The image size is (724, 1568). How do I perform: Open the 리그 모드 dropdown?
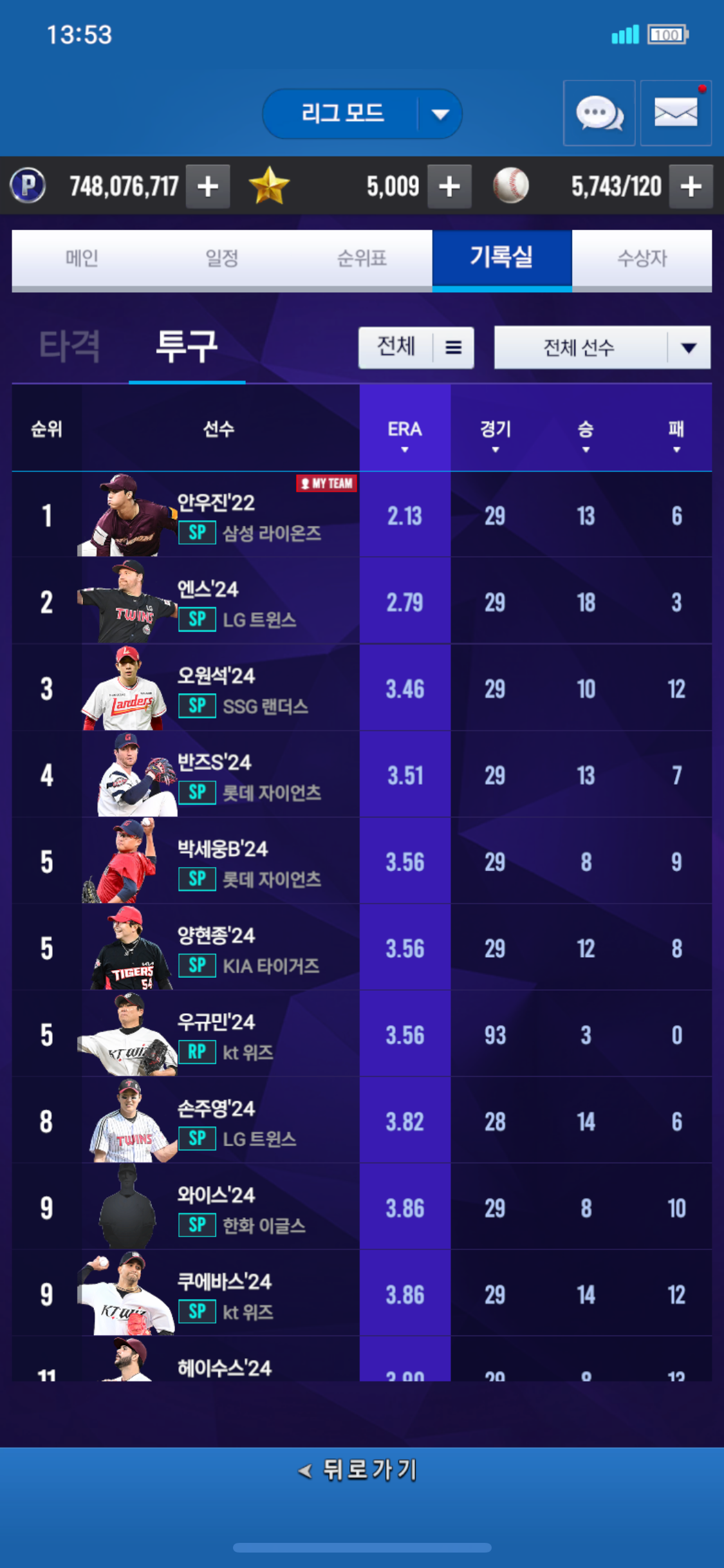coord(362,114)
